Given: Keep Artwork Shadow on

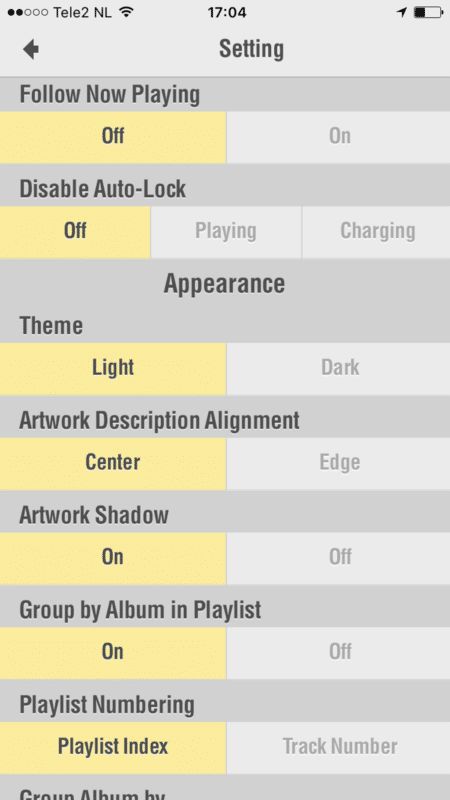Looking at the screenshot, I should click(x=113, y=558).
